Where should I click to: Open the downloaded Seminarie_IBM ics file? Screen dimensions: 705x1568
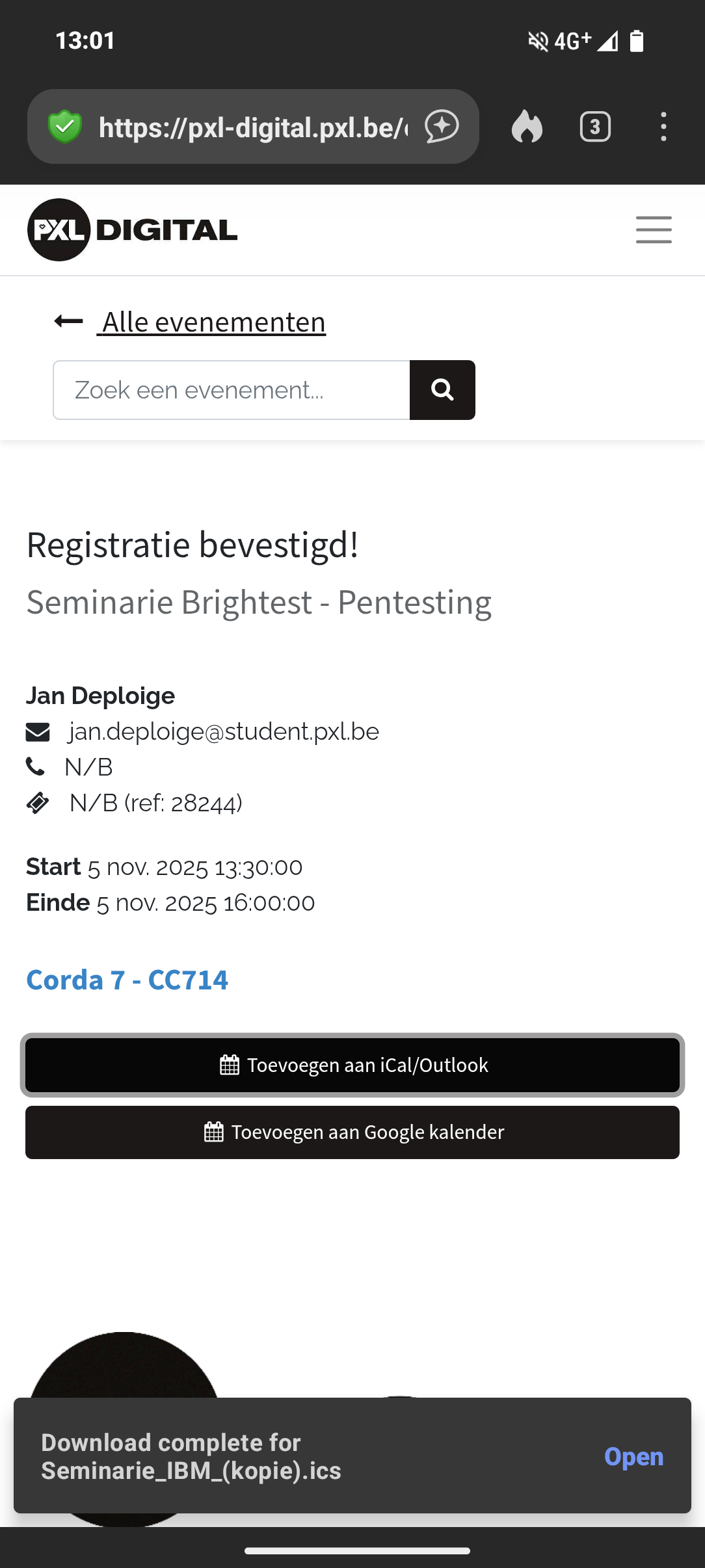coord(633,1456)
